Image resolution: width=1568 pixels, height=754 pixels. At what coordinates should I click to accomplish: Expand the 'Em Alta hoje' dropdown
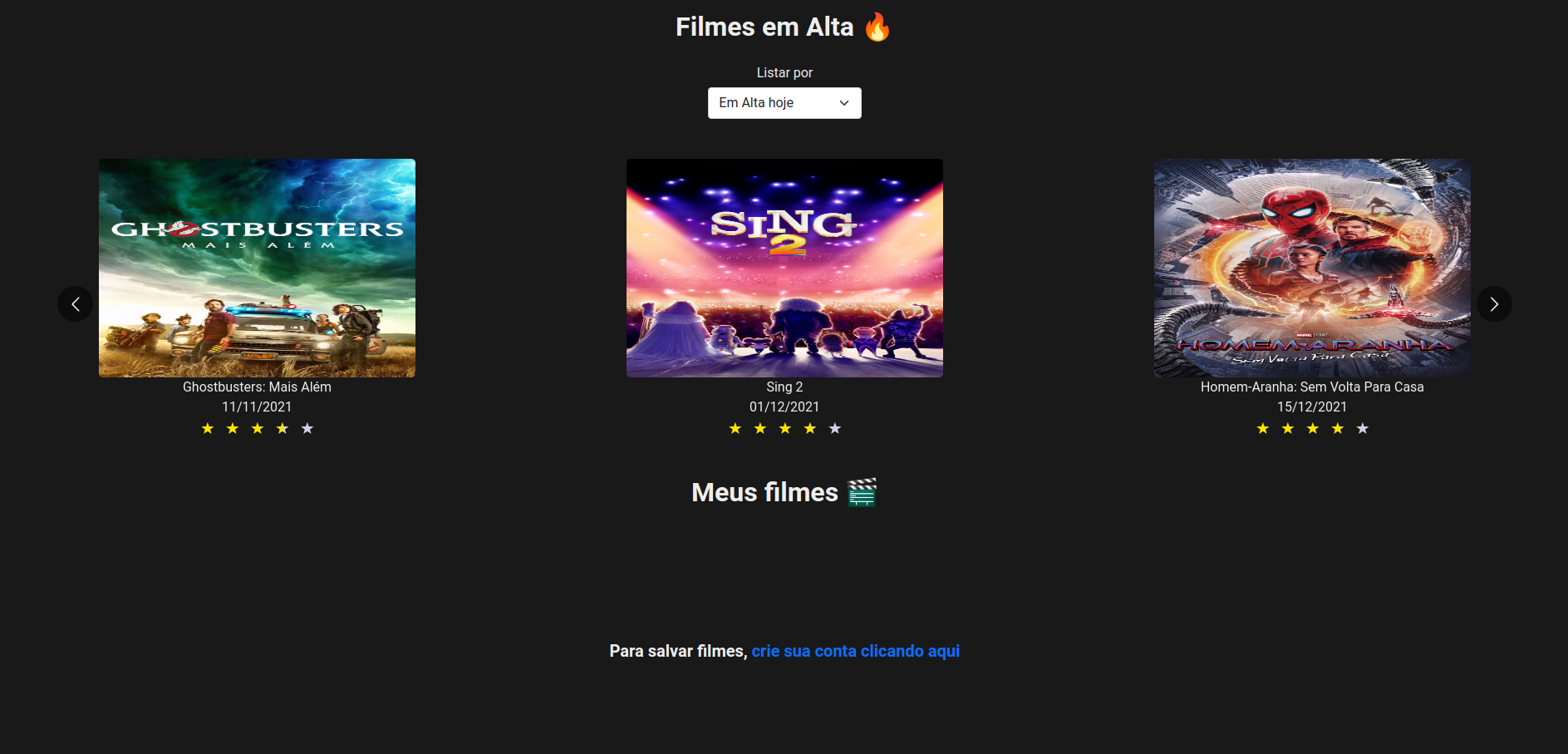[784, 103]
